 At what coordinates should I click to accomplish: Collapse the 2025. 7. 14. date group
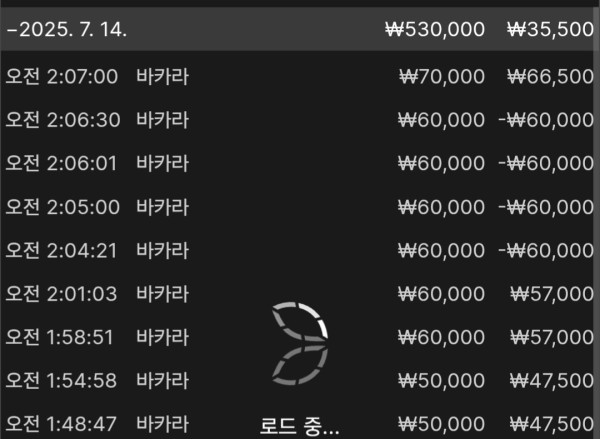tap(70, 29)
